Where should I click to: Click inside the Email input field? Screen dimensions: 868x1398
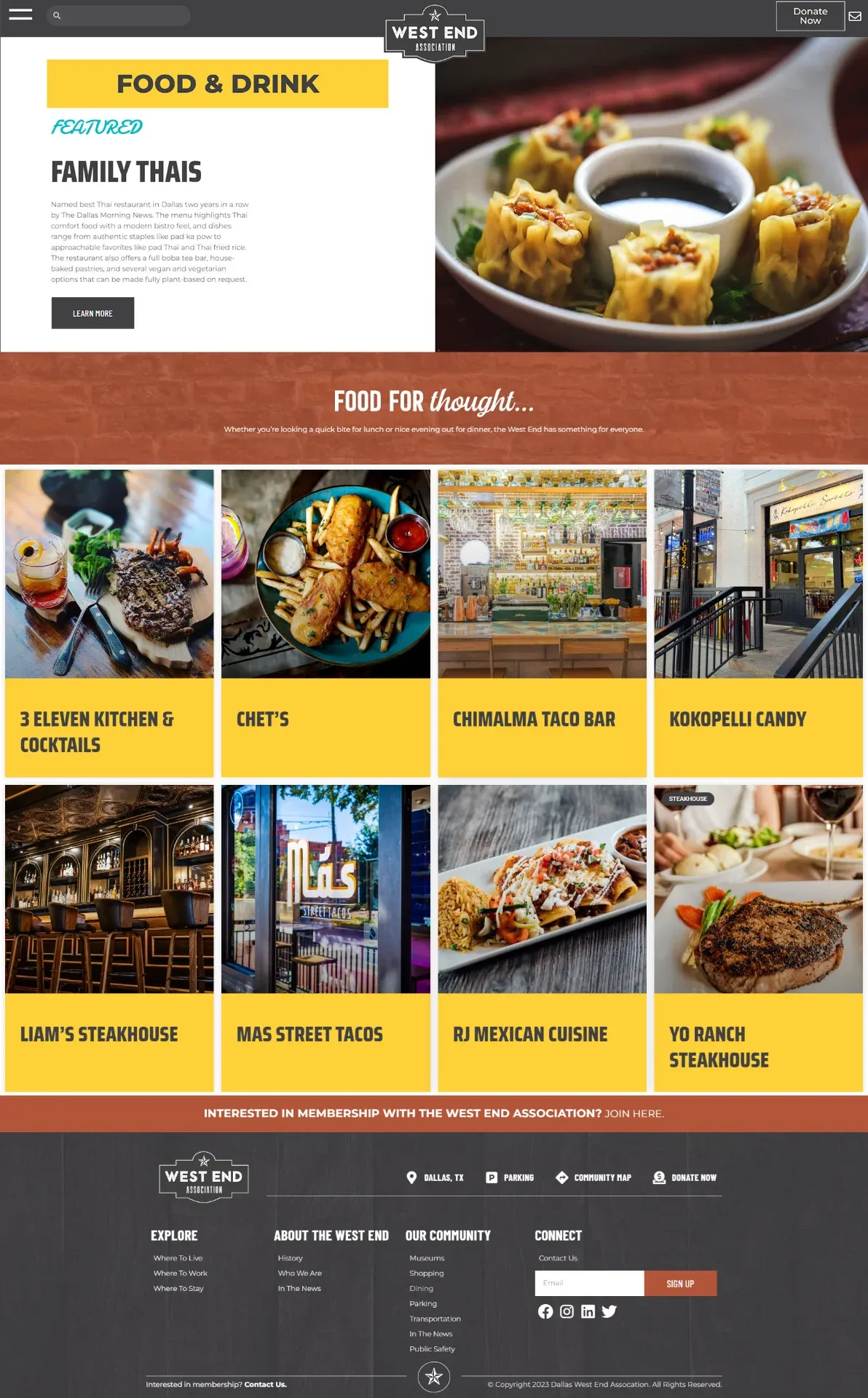pos(589,1283)
